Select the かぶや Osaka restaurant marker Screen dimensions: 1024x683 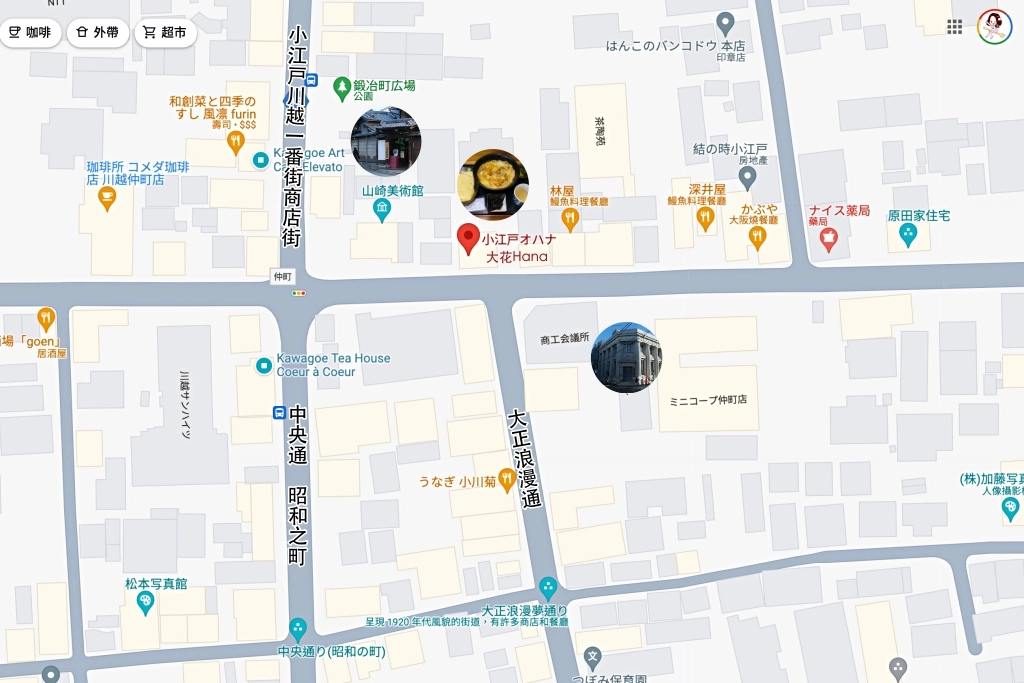coord(757,237)
